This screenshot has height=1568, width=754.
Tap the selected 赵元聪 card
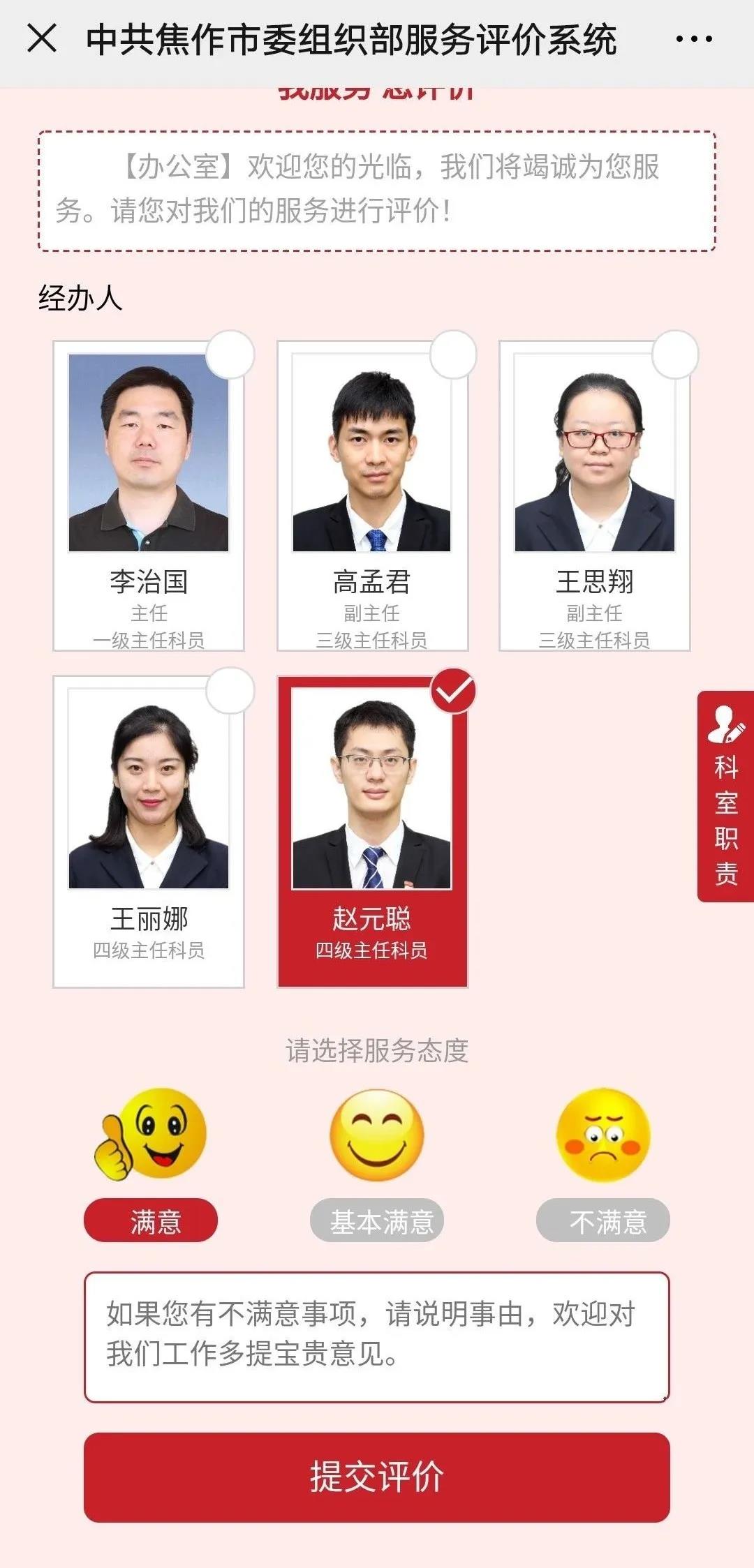coord(372,830)
